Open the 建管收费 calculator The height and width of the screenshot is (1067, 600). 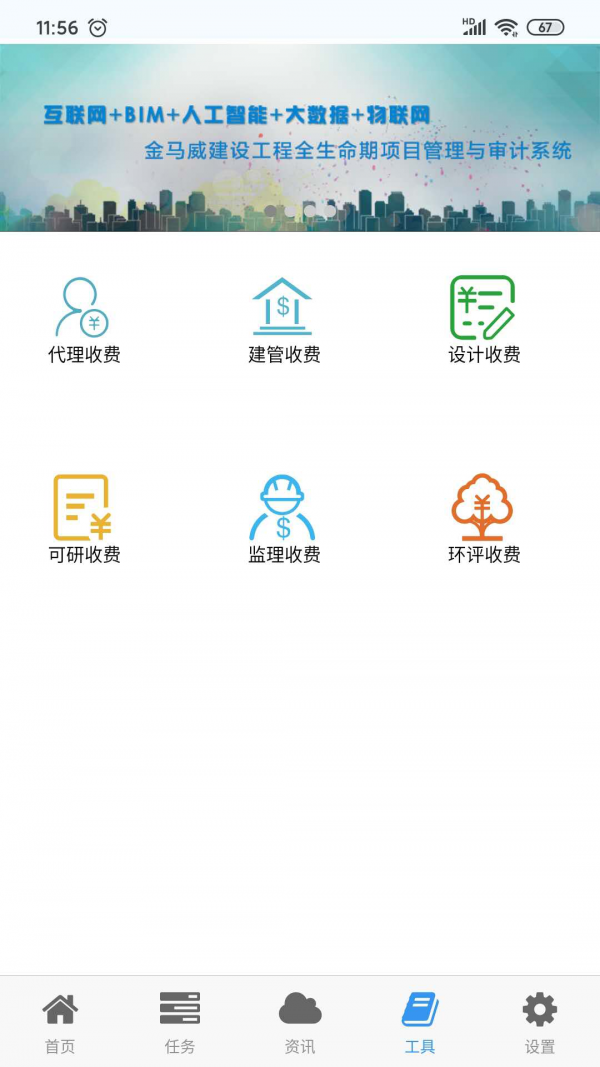284,320
